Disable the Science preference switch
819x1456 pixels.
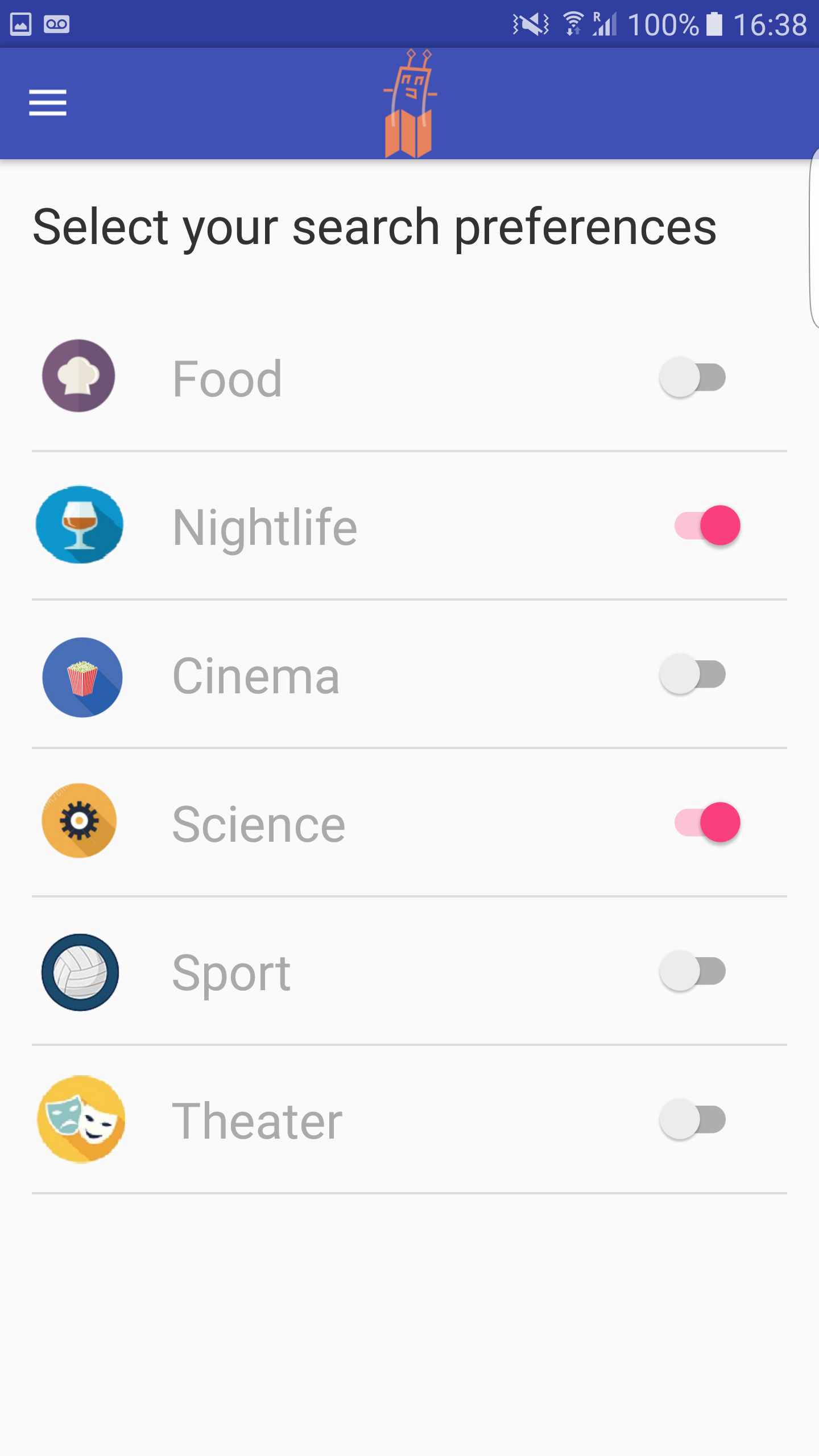(x=707, y=822)
